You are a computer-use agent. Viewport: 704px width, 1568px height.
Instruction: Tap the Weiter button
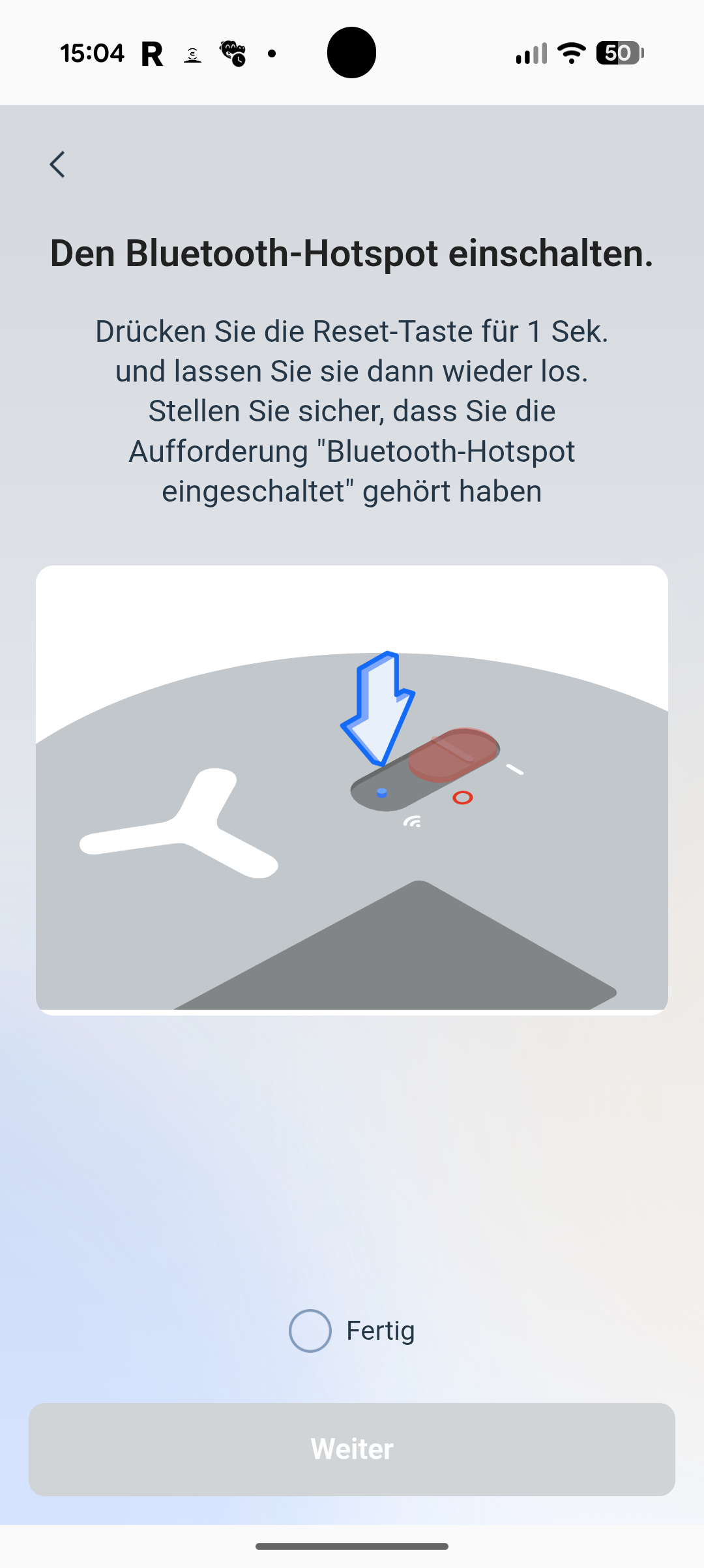(x=352, y=1449)
